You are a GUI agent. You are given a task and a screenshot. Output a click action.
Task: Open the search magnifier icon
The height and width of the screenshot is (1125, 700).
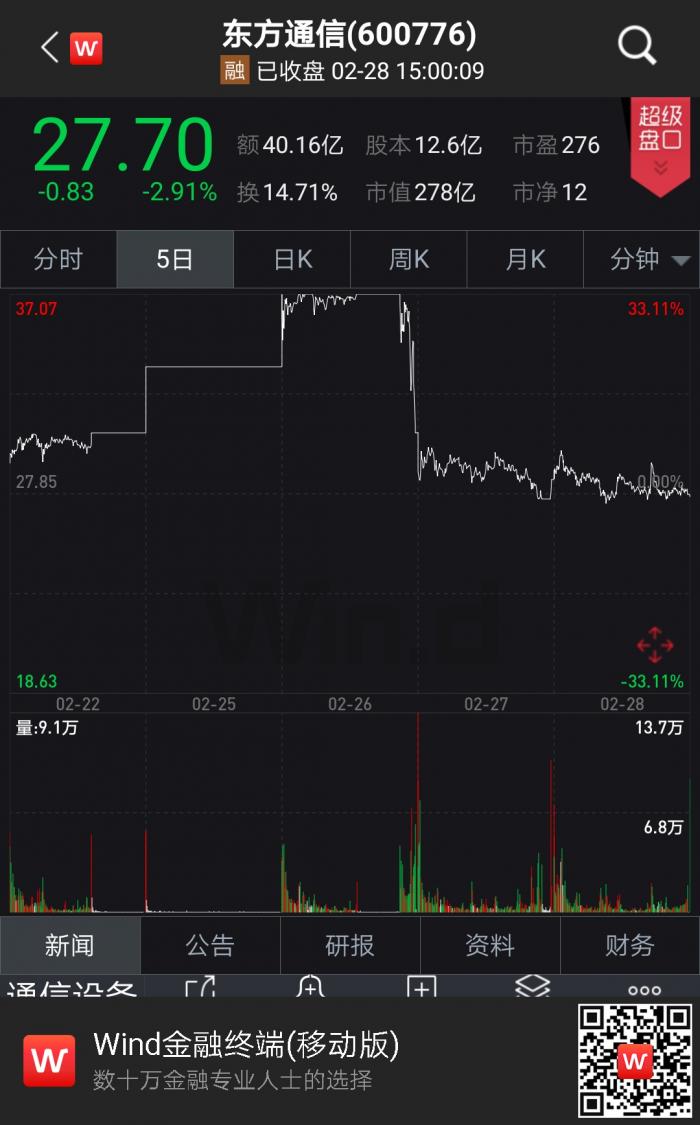637,45
